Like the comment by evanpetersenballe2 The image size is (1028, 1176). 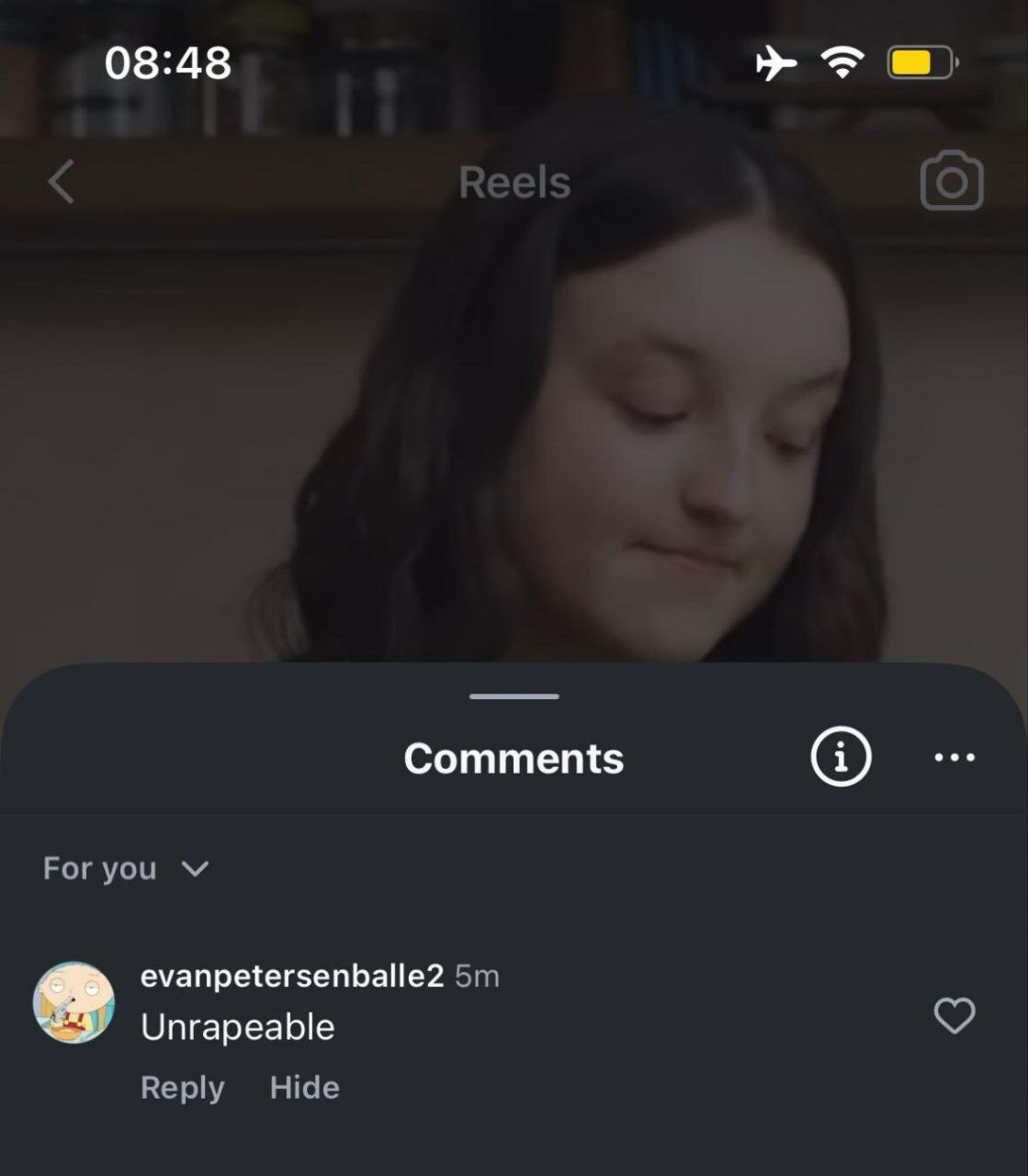coord(955,1016)
